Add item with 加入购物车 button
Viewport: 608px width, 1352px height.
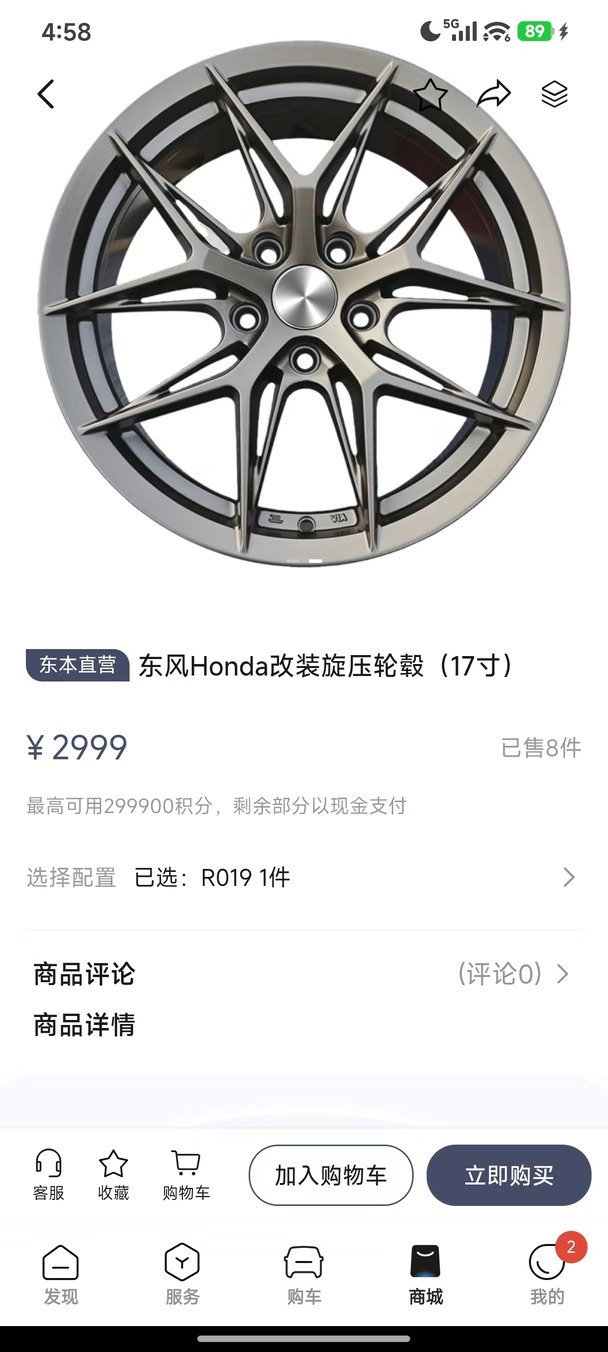(331, 1175)
